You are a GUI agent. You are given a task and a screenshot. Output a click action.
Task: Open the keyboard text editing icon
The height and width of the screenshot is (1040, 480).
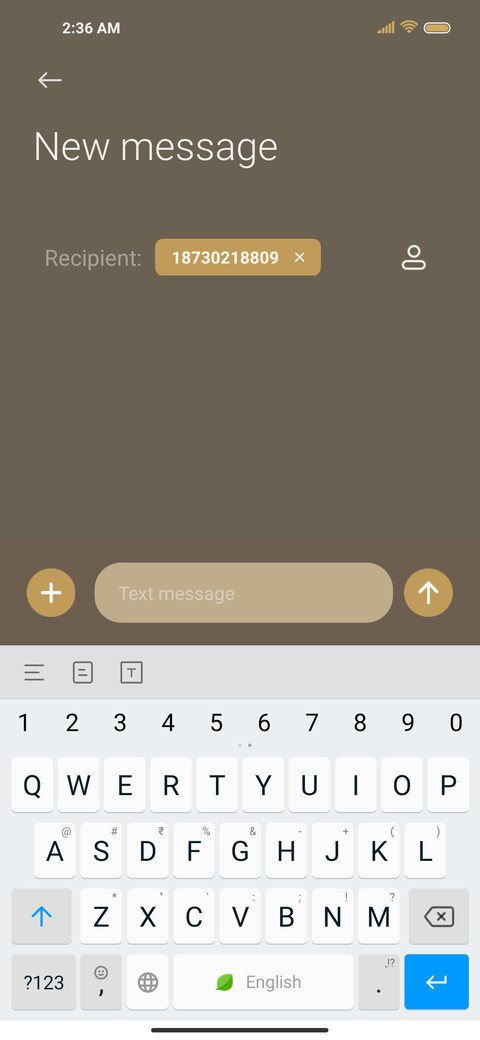[x=131, y=673]
